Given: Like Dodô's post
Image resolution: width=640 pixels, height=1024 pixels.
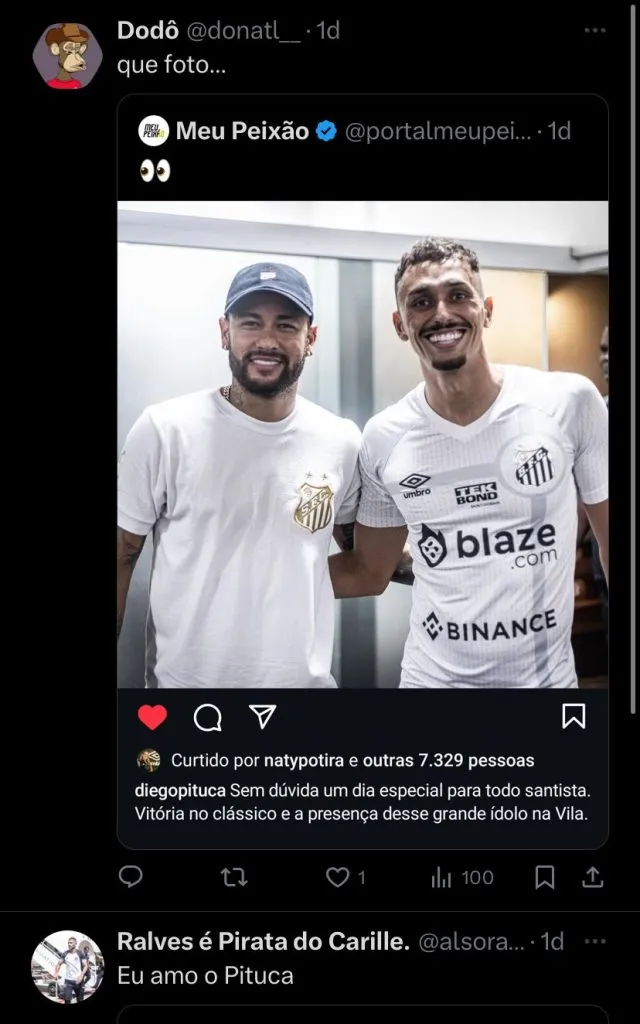Looking at the screenshot, I should click(x=339, y=877).
